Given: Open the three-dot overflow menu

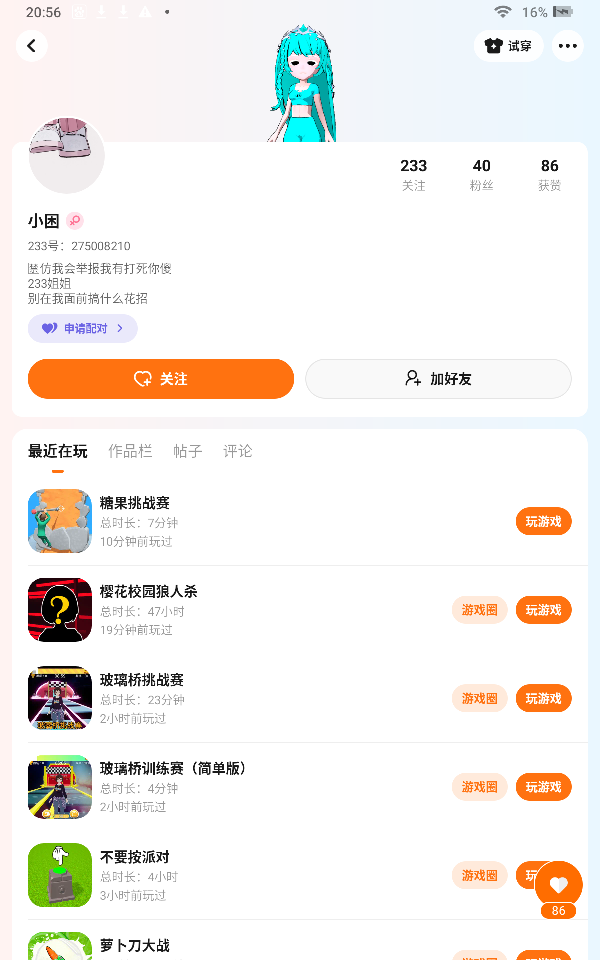Looking at the screenshot, I should point(567,46).
